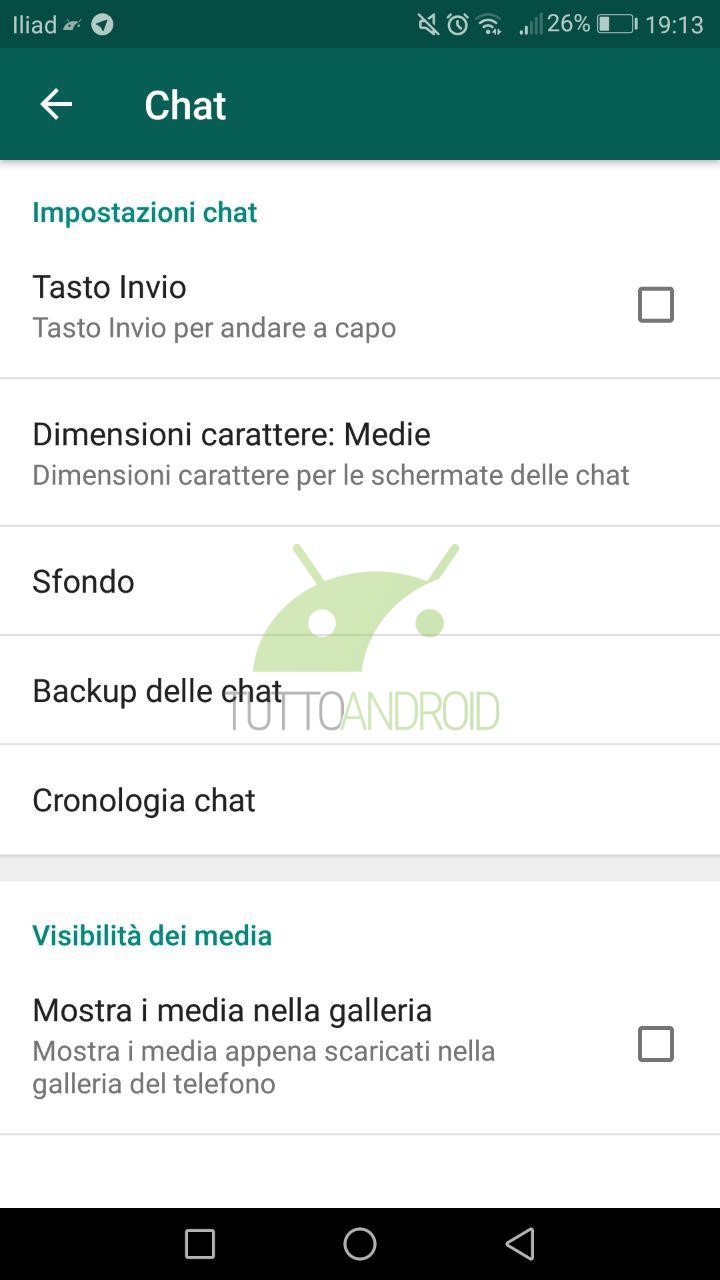The width and height of the screenshot is (720, 1280).
Task: Open the recent apps overview
Action: pos(200,1244)
